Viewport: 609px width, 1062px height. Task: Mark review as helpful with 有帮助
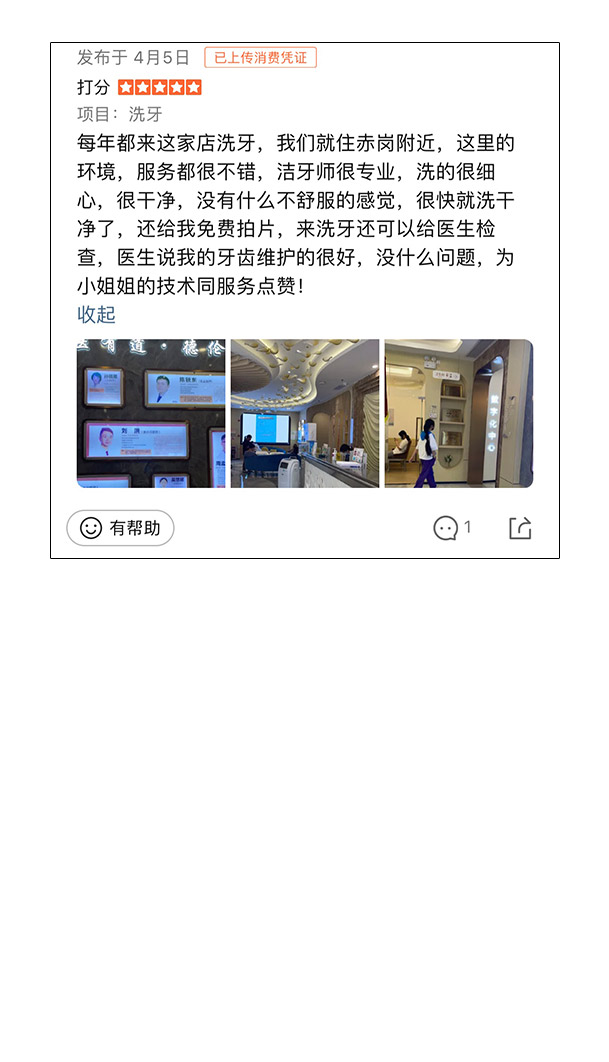[121, 528]
